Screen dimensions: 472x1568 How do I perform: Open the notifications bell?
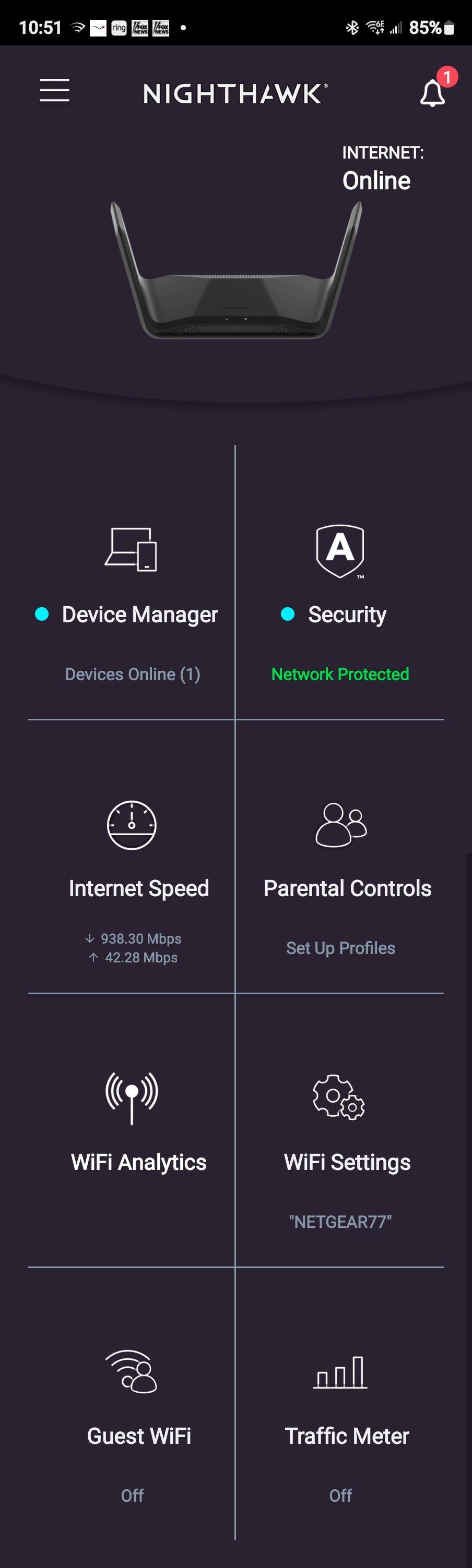point(432,93)
